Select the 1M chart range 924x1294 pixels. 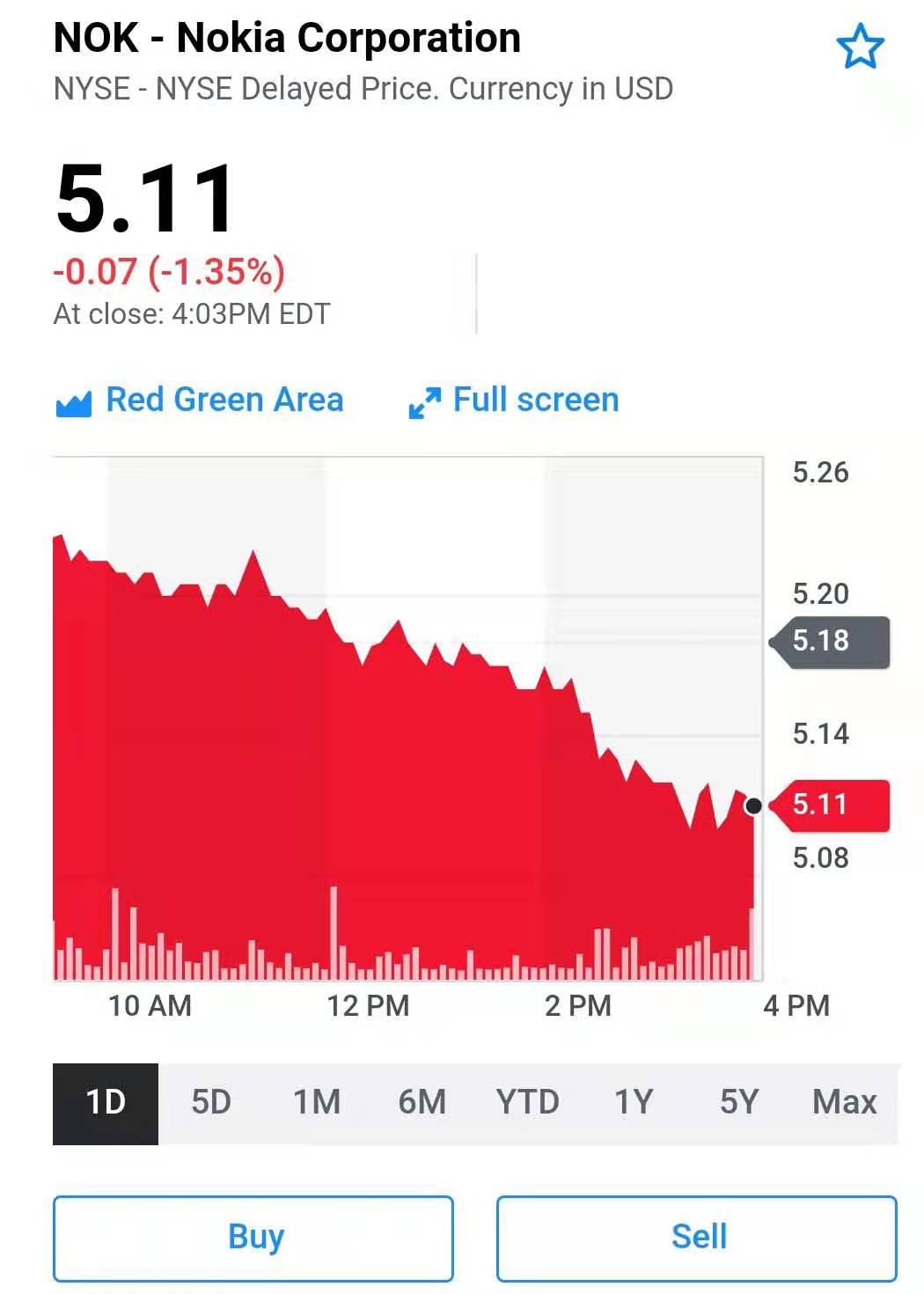pos(318,1101)
